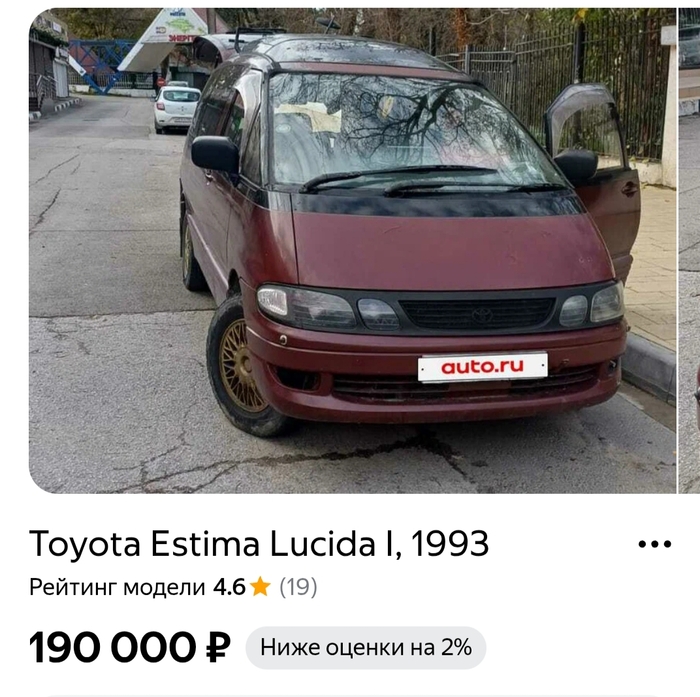Open the Toyota Estima Lucida listing photo
The image size is (700, 697).
[x=352, y=250]
